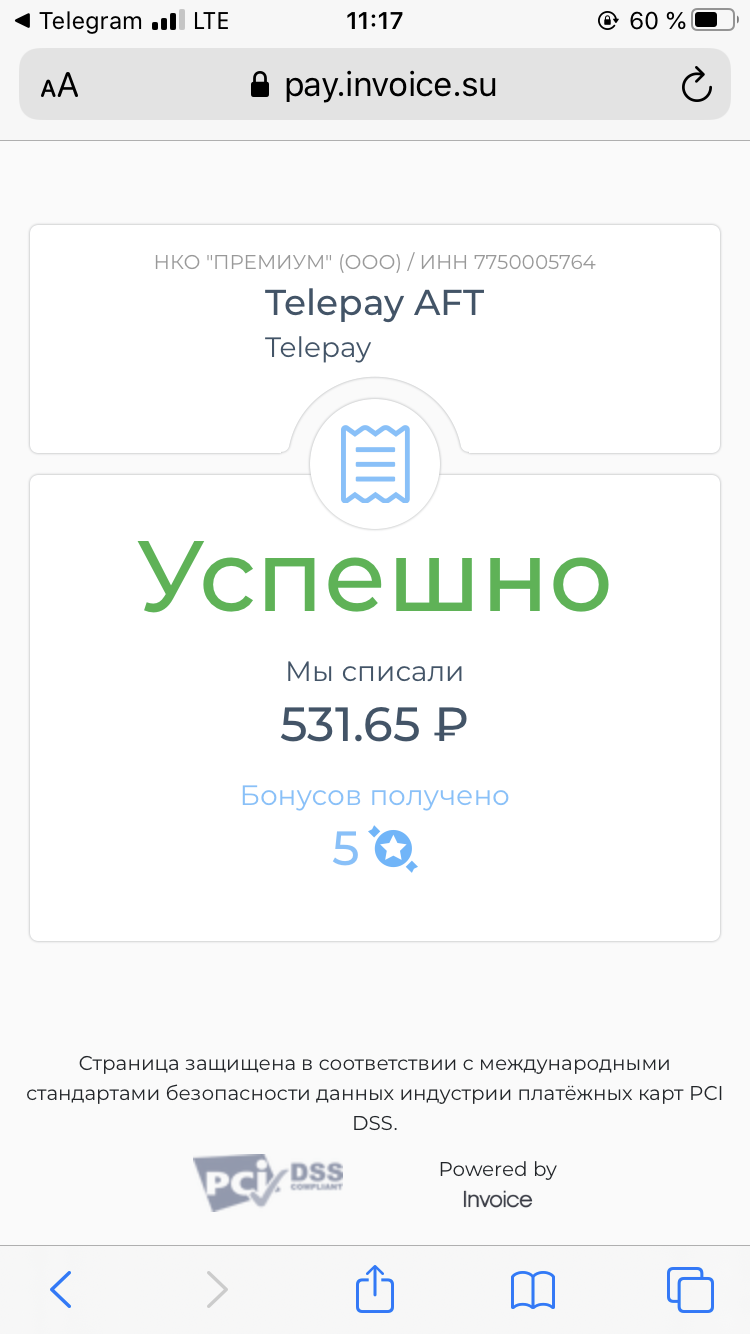The height and width of the screenshot is (1334, 750).
Task: Show all open tabs
Action: tap(689, 1289)
